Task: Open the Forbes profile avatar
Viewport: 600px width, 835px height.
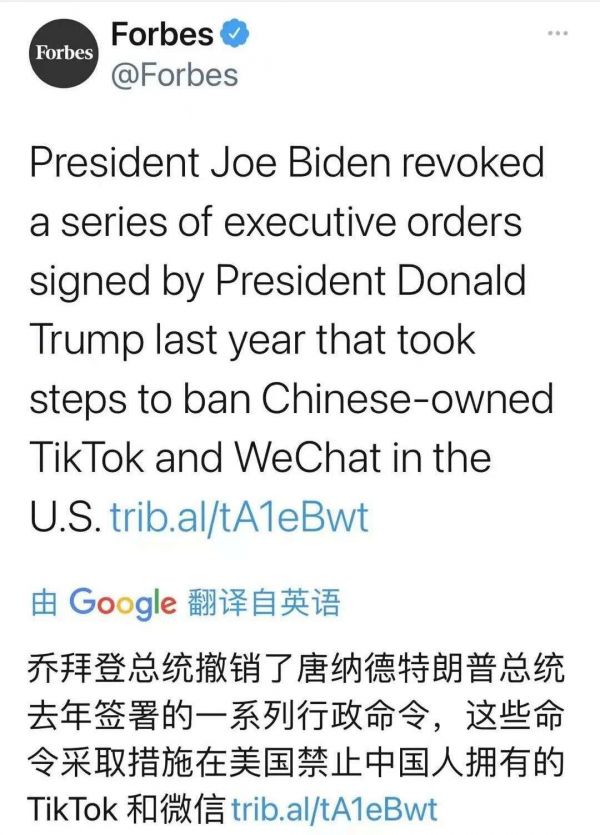Action: [65, 55]
